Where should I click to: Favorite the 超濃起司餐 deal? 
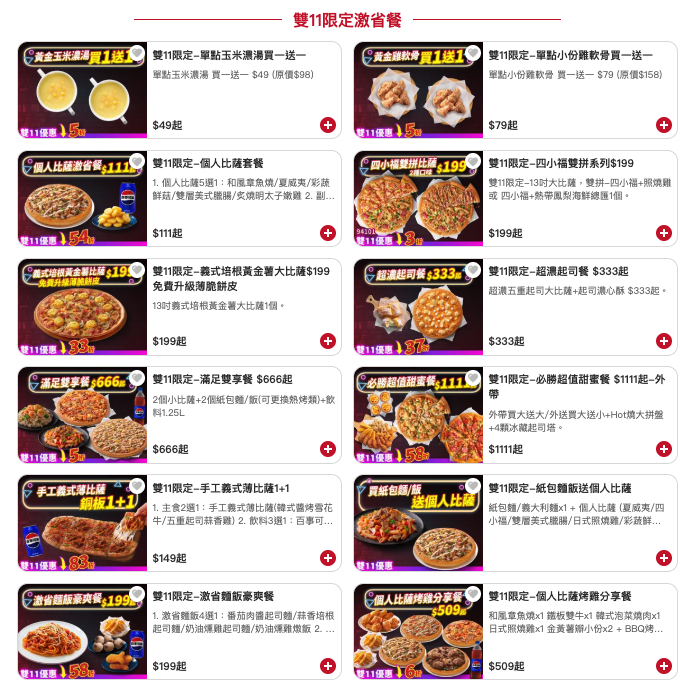(473, 269)
